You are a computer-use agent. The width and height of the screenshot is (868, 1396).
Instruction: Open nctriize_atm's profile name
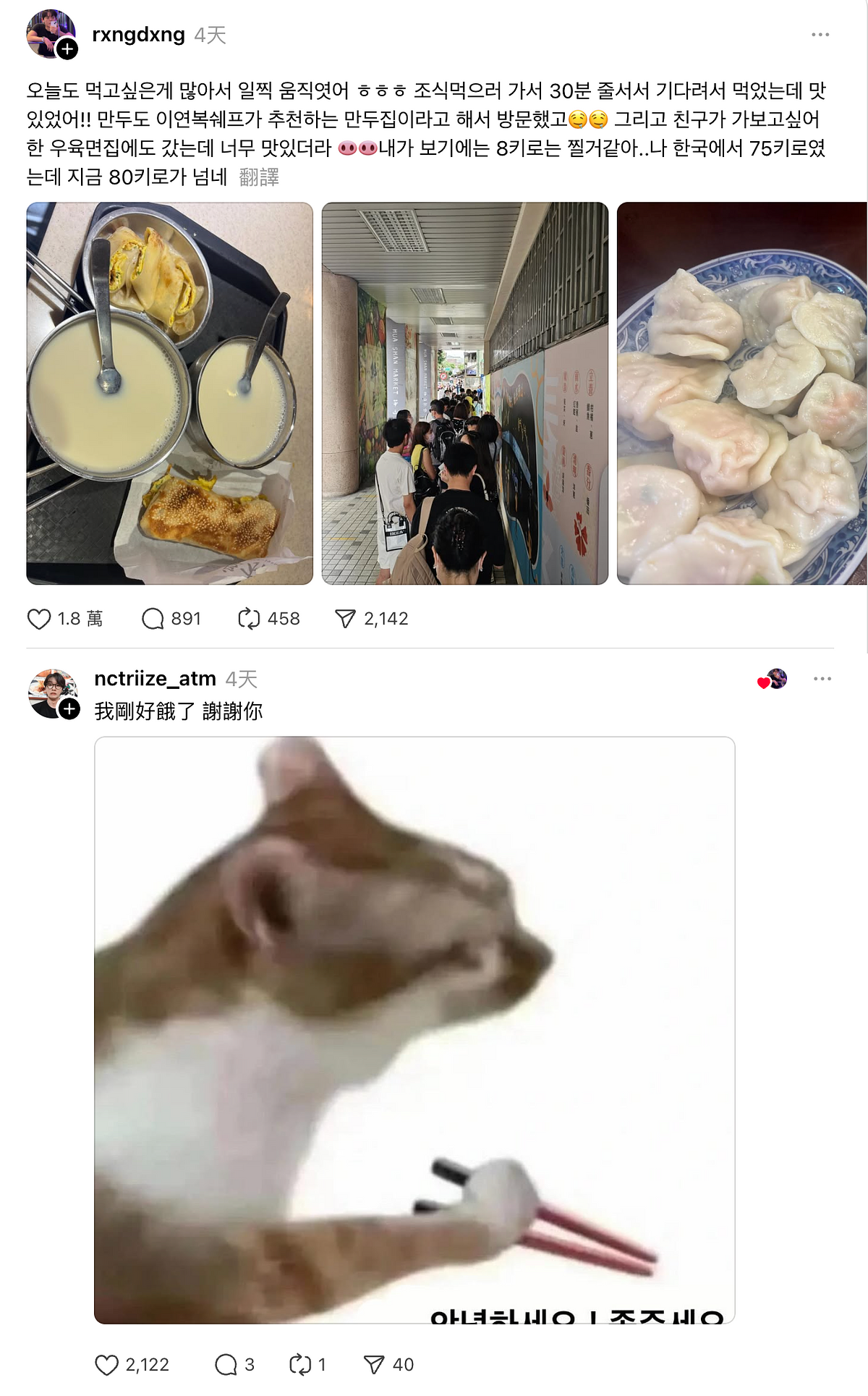click(x=155, y=679)
